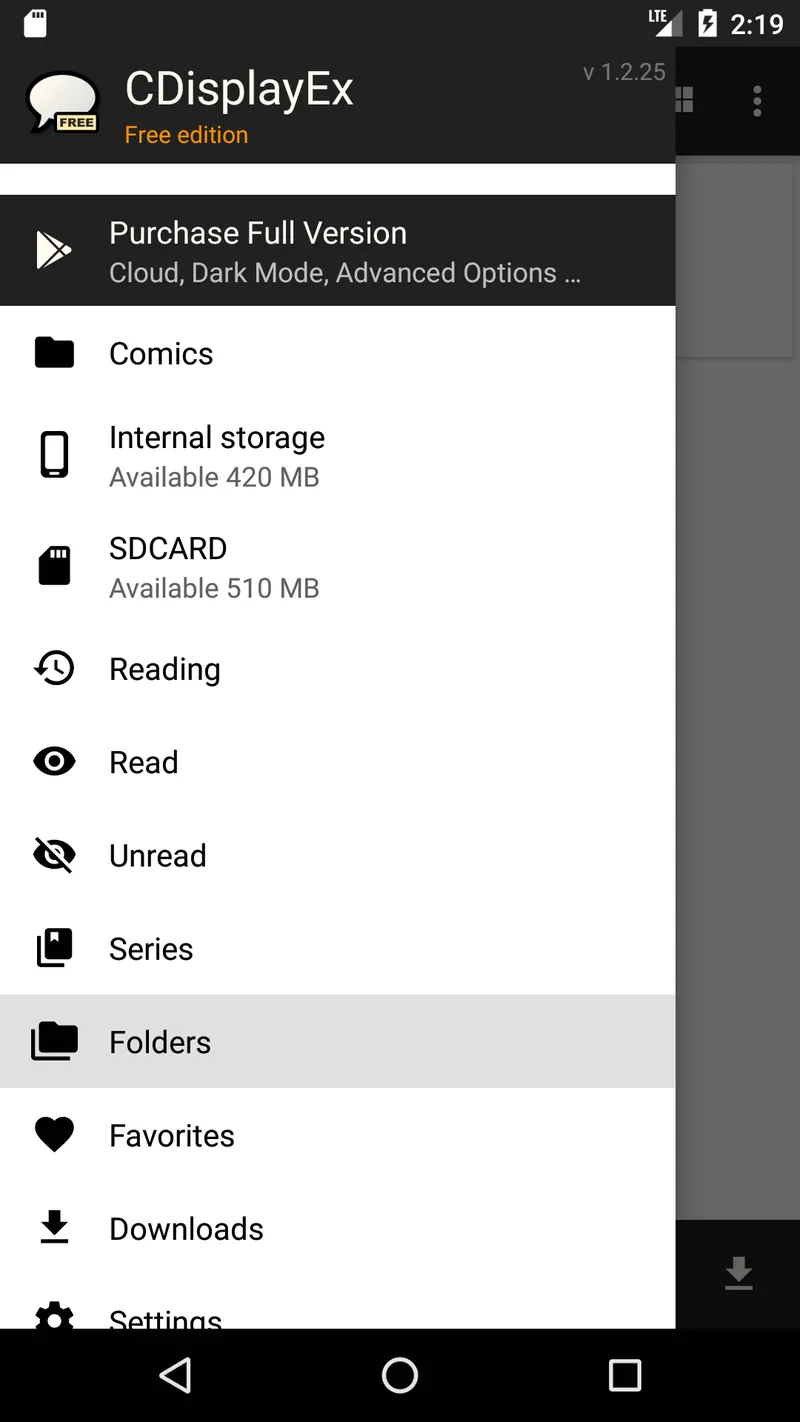The width and height of the screenshot is (800, 1422).
Task: Click the Downloads arrow icon
Action: click(x=53, y=1228)
